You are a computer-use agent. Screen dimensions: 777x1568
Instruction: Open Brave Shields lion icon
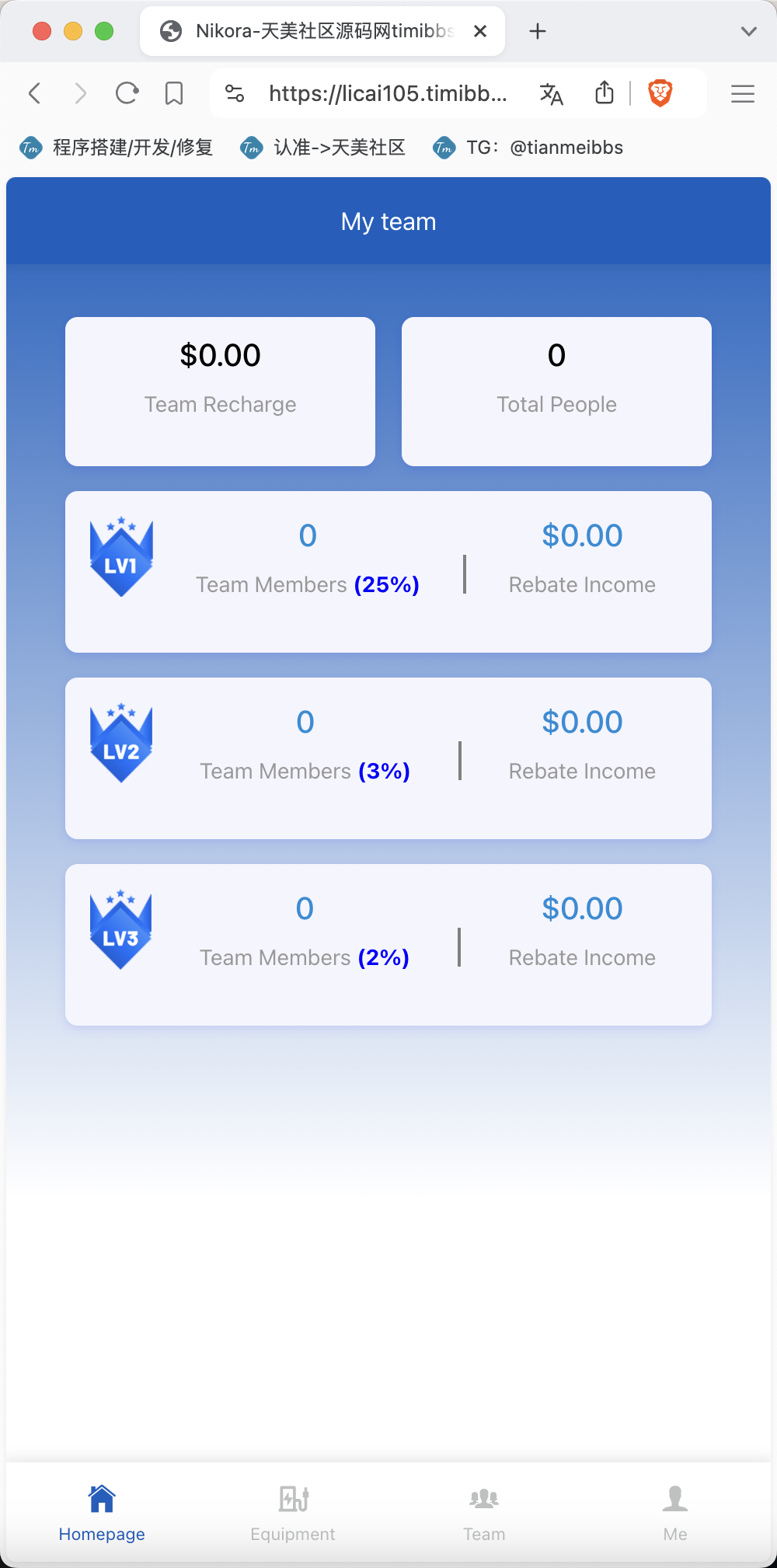(660, 94)
